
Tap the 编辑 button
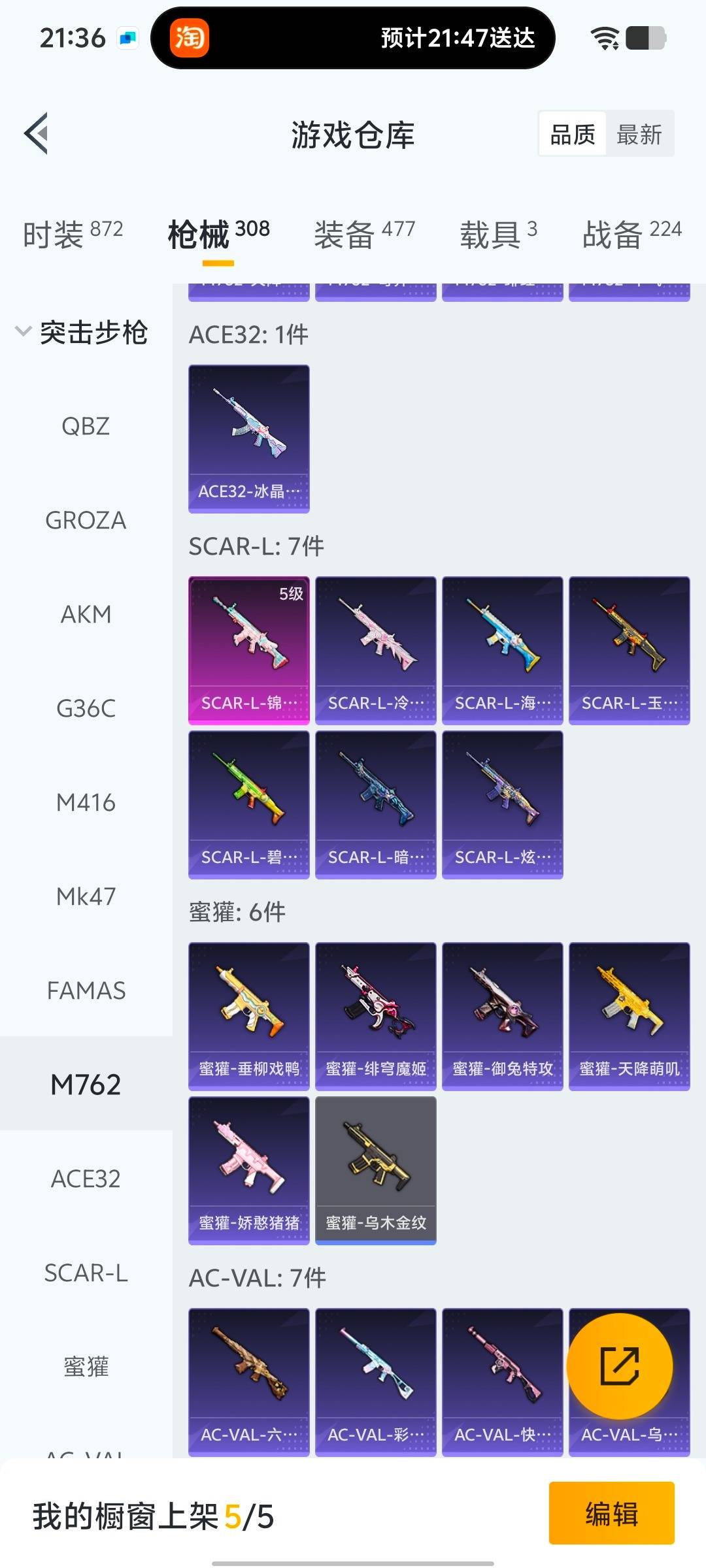pyautogui.click(x=611, y=1516)
